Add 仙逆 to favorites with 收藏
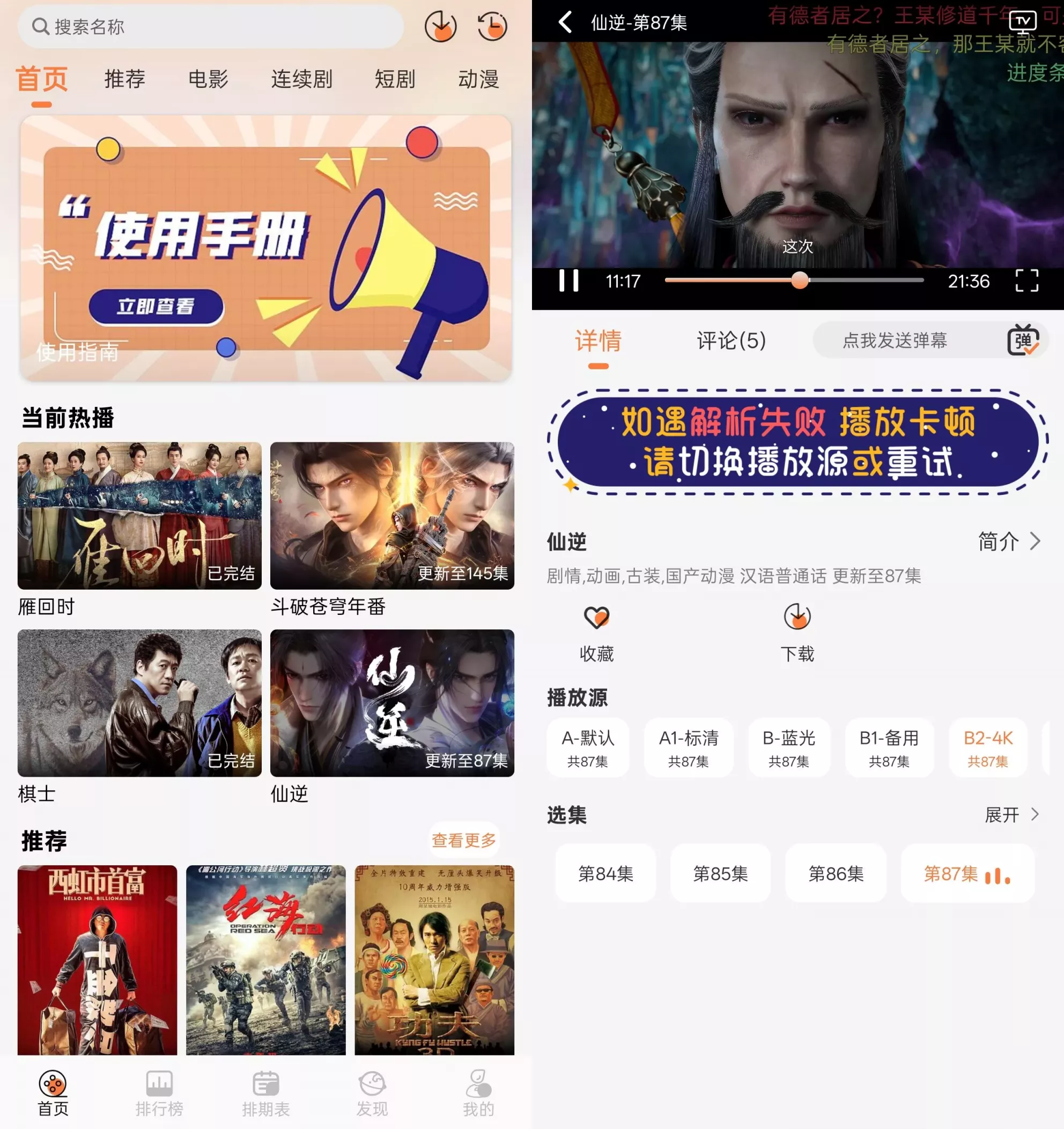1064x1129 pixels. tap(596, 633)
